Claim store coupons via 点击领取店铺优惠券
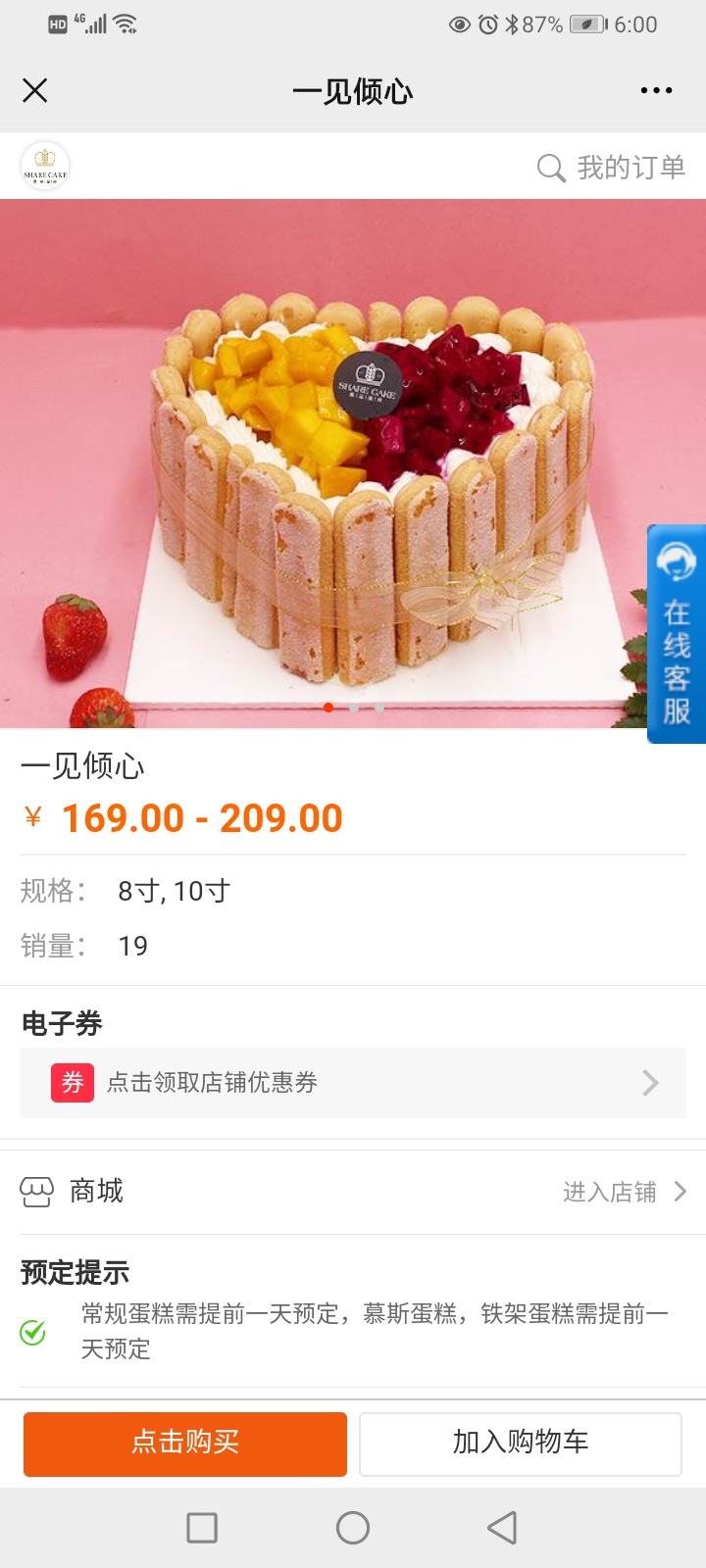The image size is (706, 1568). coord(353,1083)
